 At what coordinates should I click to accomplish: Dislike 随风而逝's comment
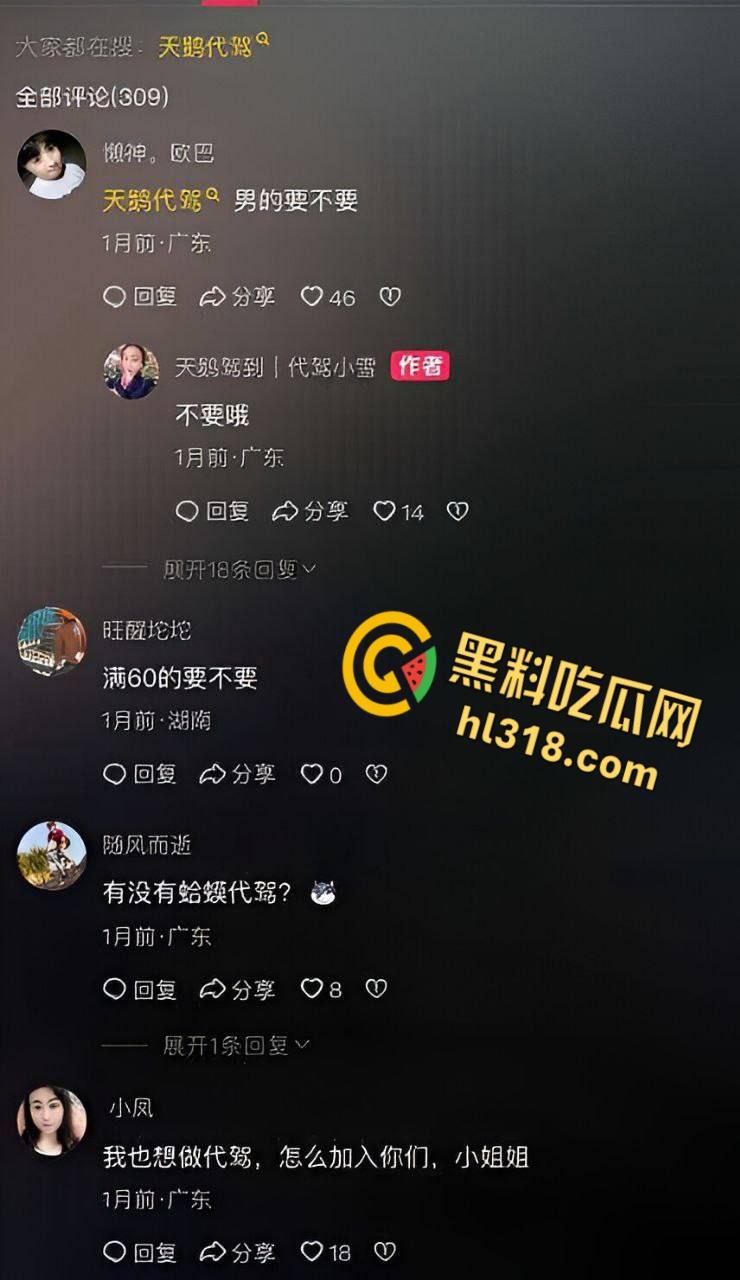pyautogui.click(x=376, y=989)
